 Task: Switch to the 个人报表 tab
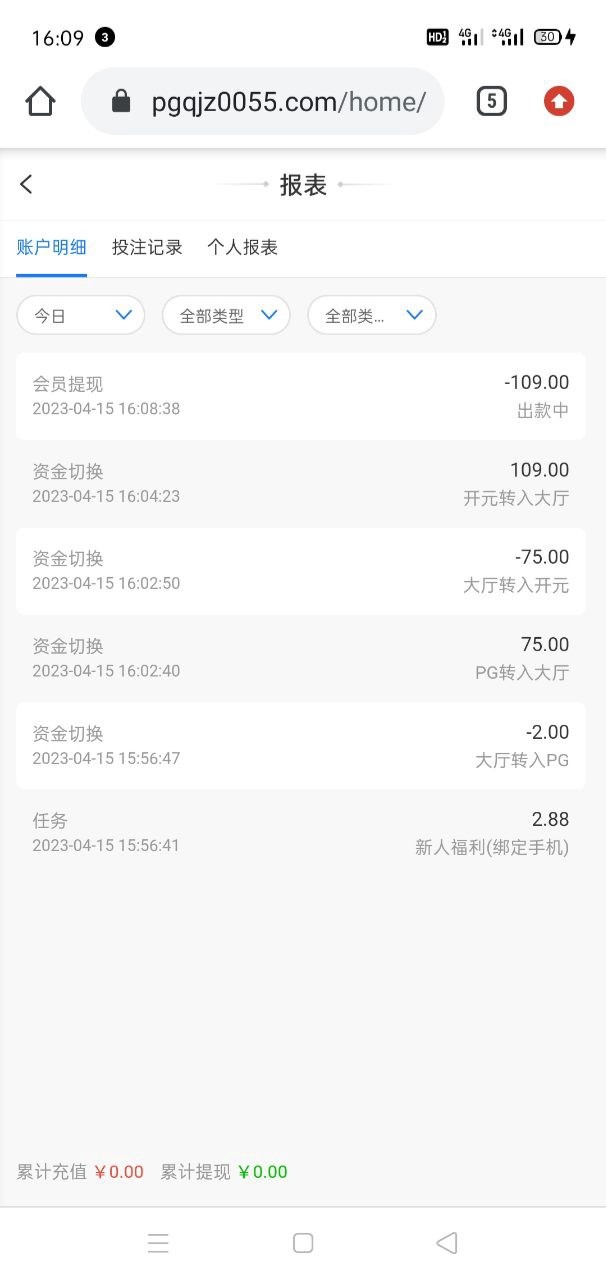[x=242, y=248]
